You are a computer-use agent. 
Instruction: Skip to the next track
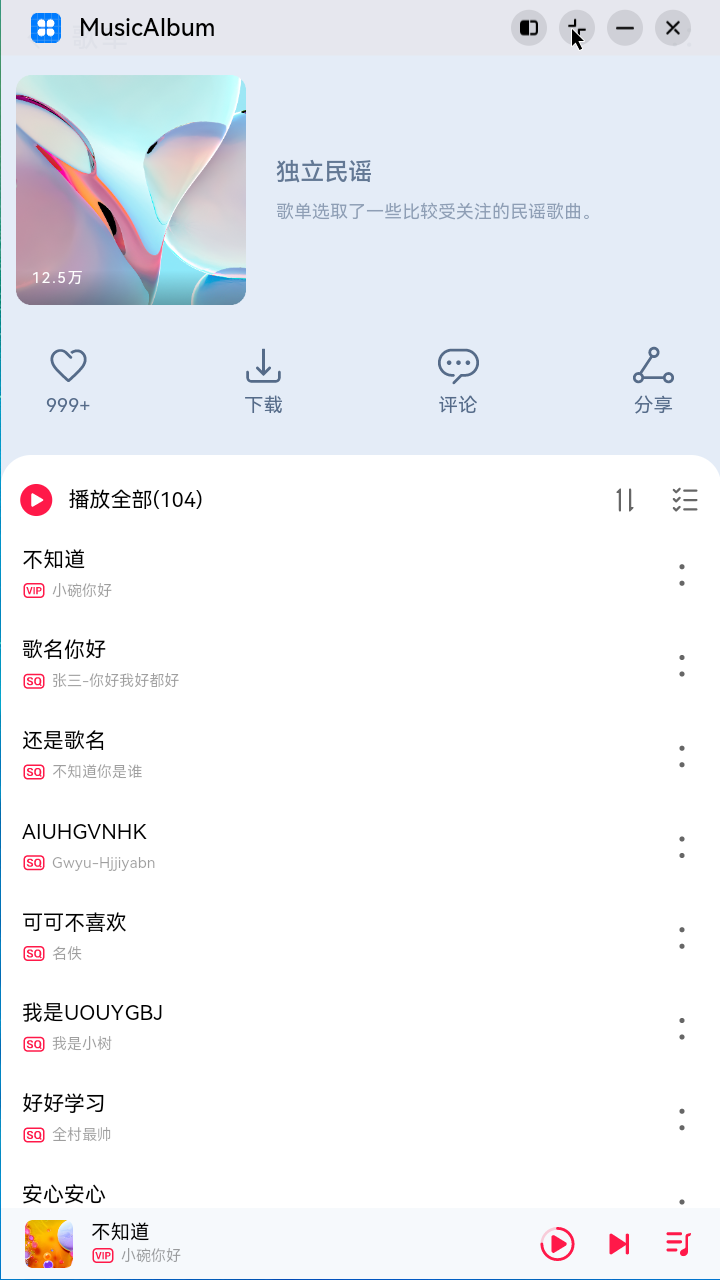[x=619, y=1243]
